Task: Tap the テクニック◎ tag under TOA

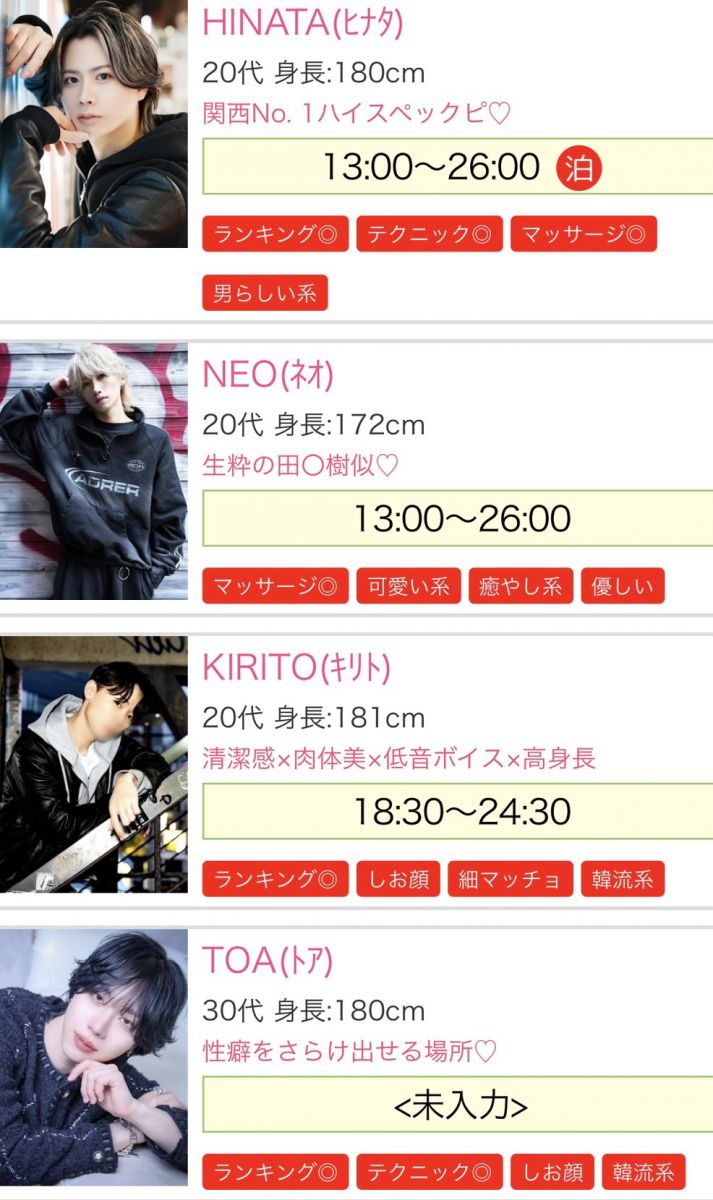Action: 429,1172
